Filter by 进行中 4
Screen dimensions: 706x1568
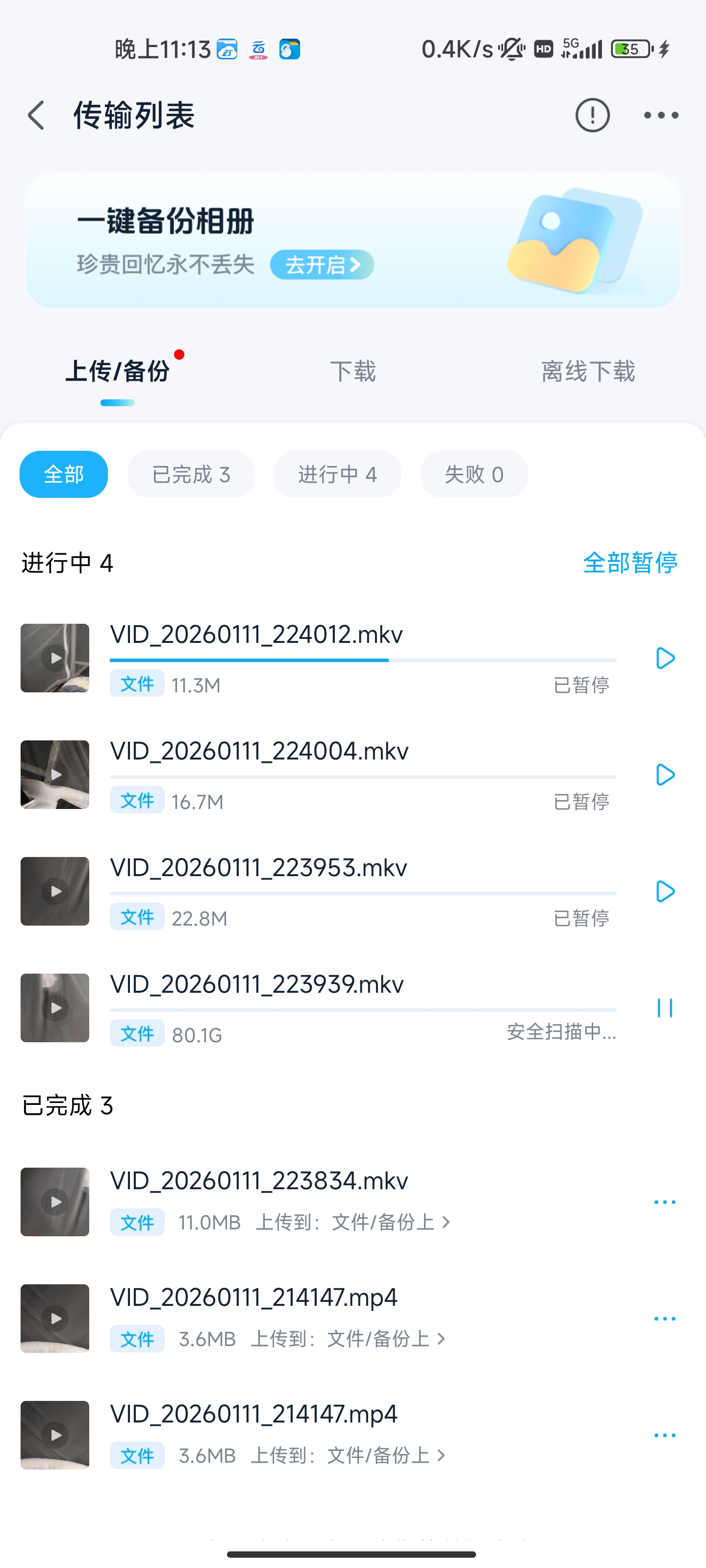click(337, 474)
